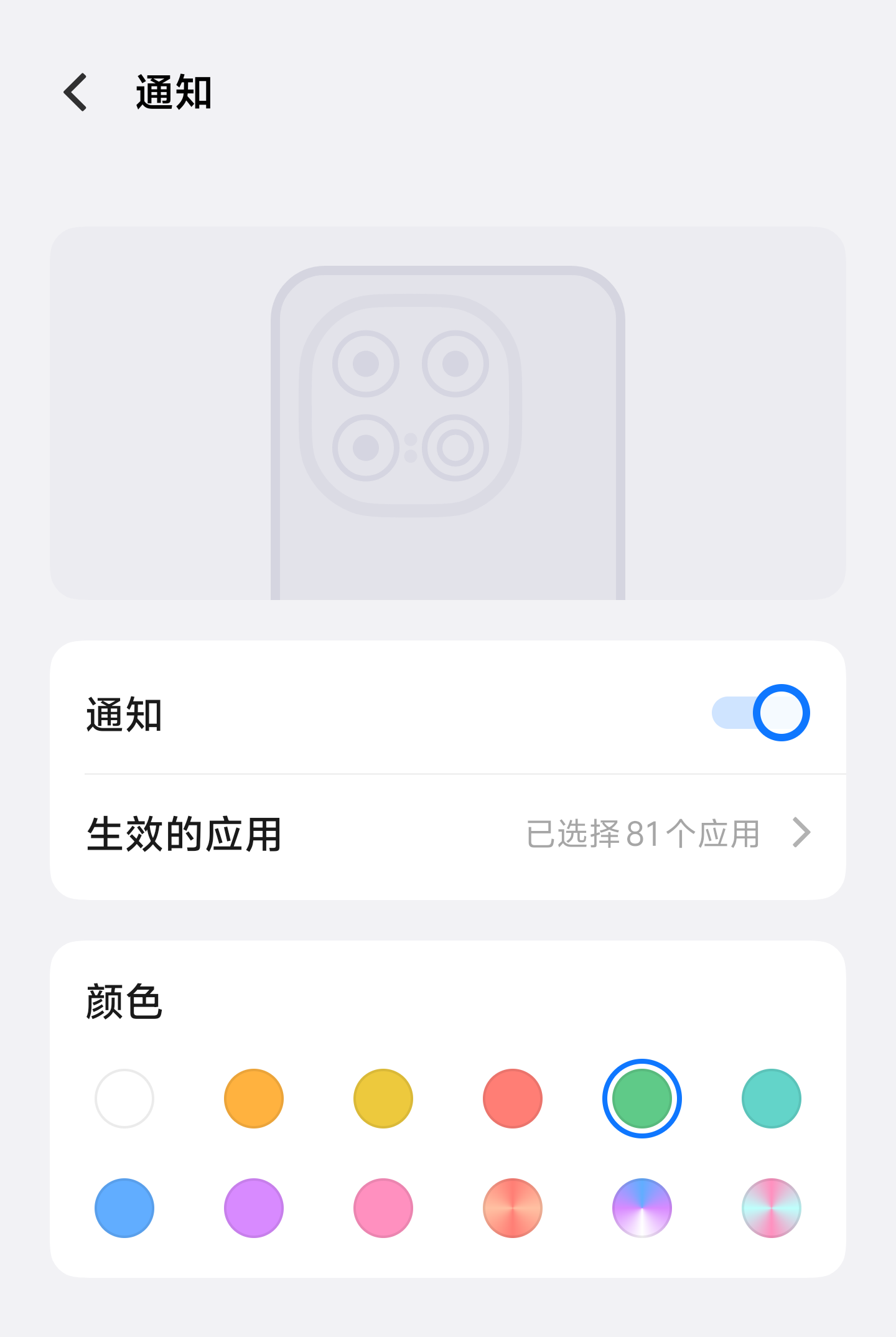Pick the solid blue color swatch
The width and height of the screenshot is (896, 1337).
pyautogui.click(x=124, y=1208)
